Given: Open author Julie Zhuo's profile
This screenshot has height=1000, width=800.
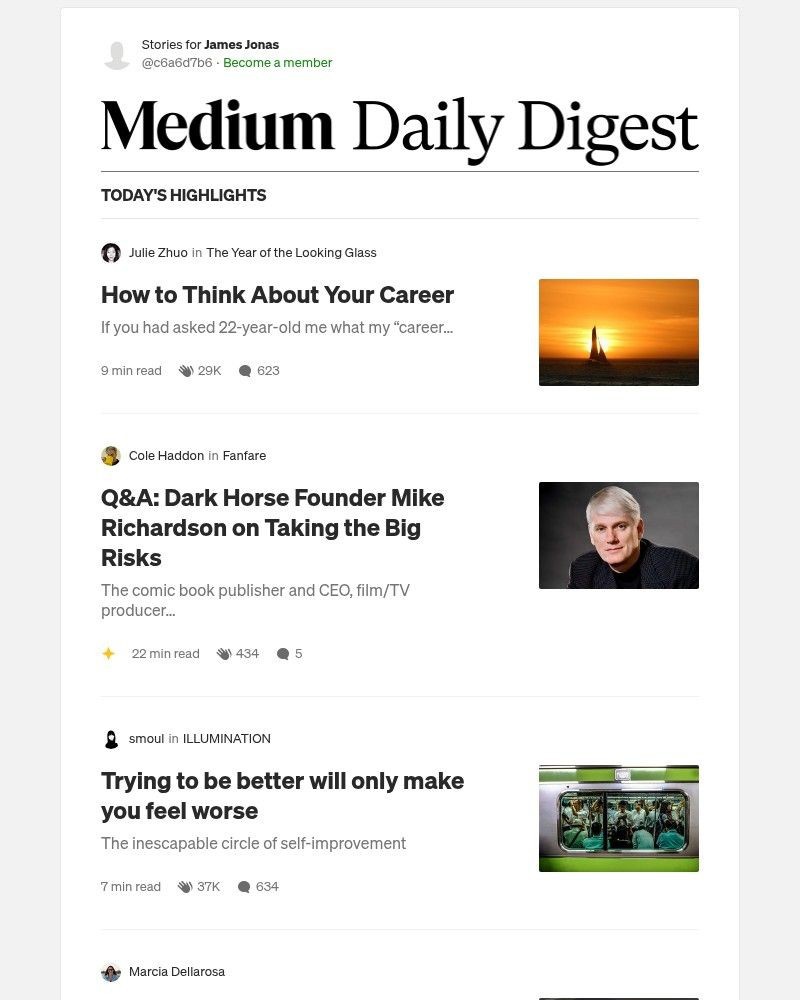Looking at the screenshot, I should pos(157,253).
